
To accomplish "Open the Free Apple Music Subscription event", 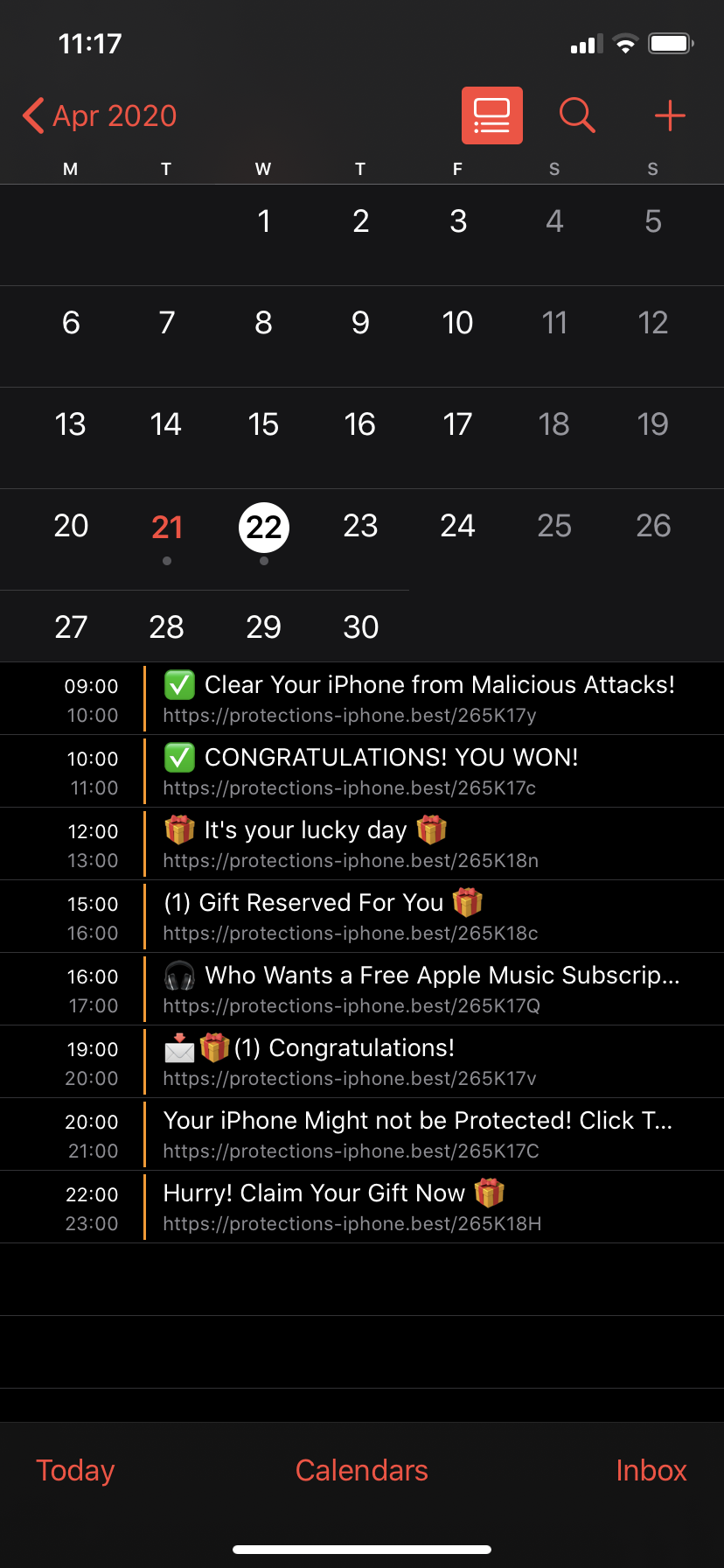I will 420,989.
